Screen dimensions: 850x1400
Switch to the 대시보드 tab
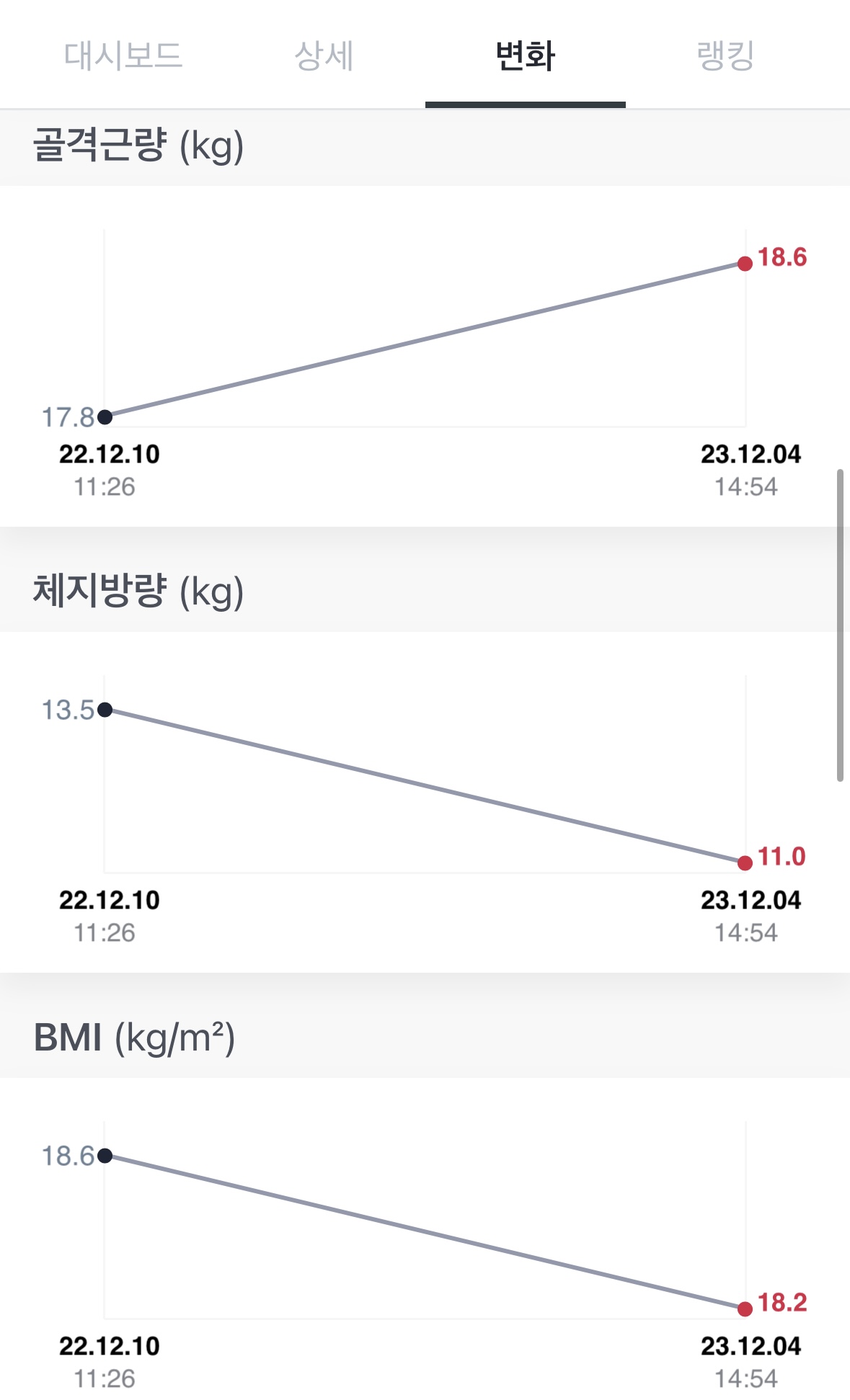click(x=123, y=55)
